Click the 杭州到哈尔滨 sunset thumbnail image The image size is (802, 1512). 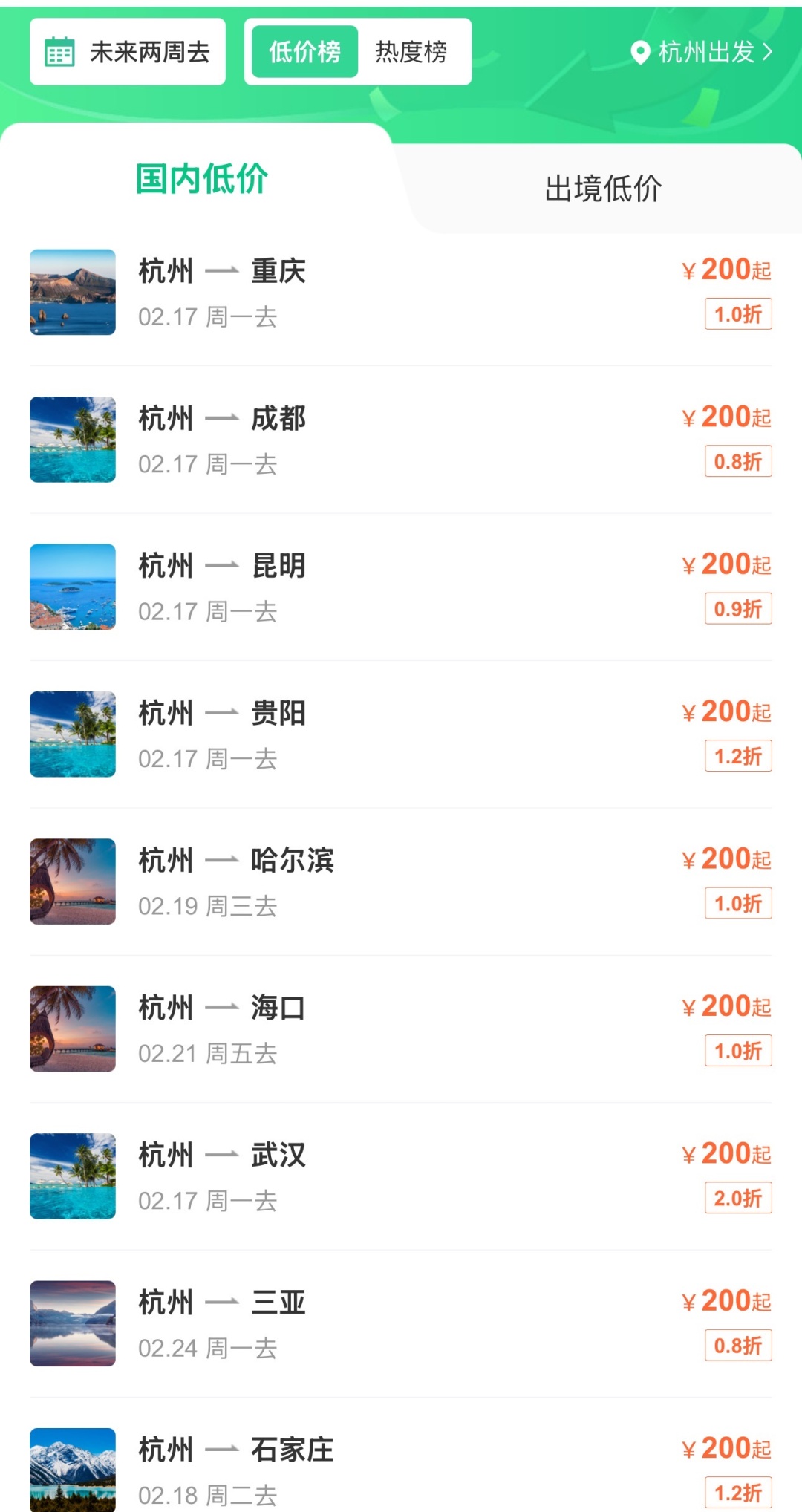(x=72, y=881)
